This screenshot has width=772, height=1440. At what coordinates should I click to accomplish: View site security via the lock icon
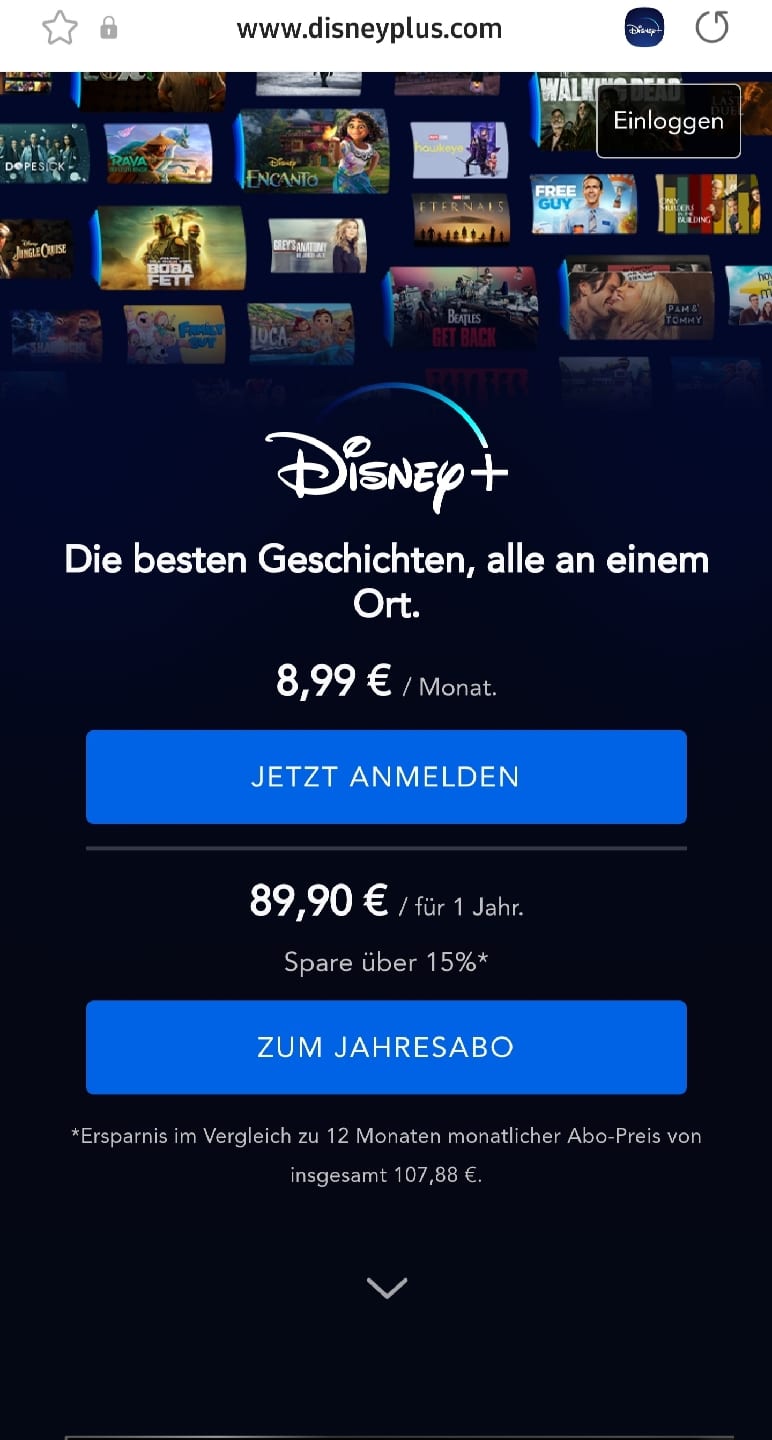pyautogui.click(x=109, y=28)
